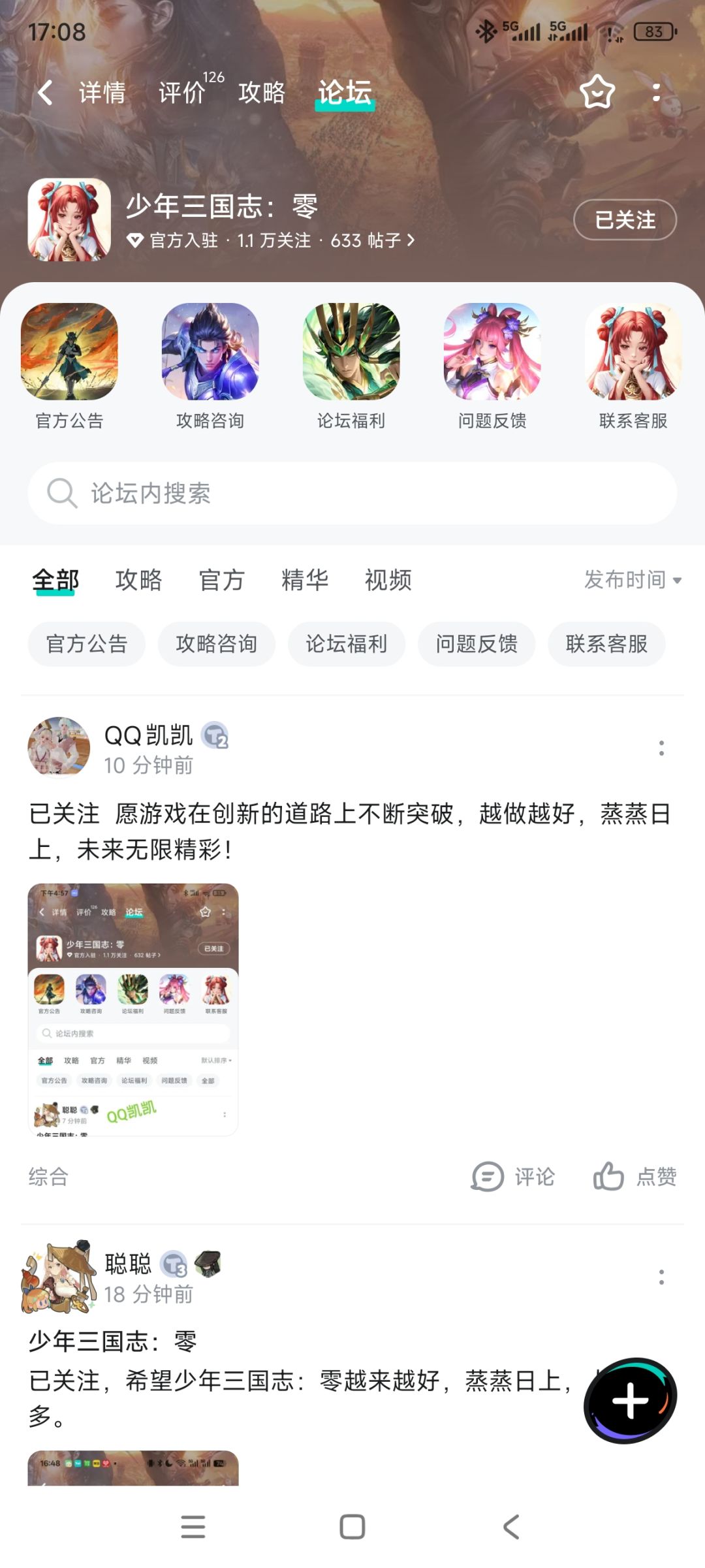This screenshot has width=705, height=1568.
Task: Tap the 论坛内搜索 search box
Action: (352, 493)
